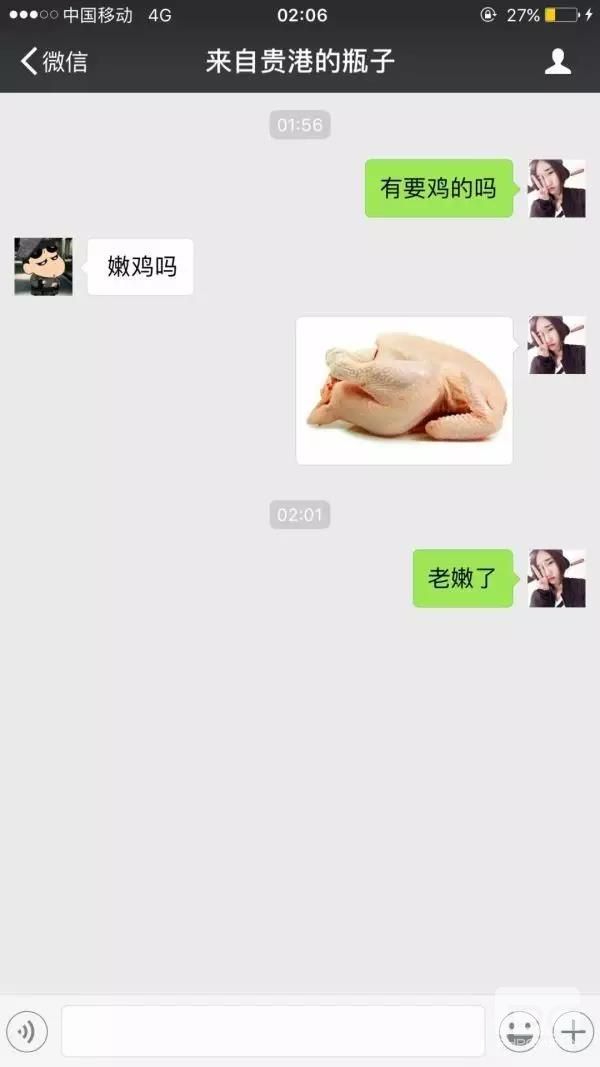Screen dimensions: 600x1067
Task: Open the emoji picker
Action: (519, 1031)
